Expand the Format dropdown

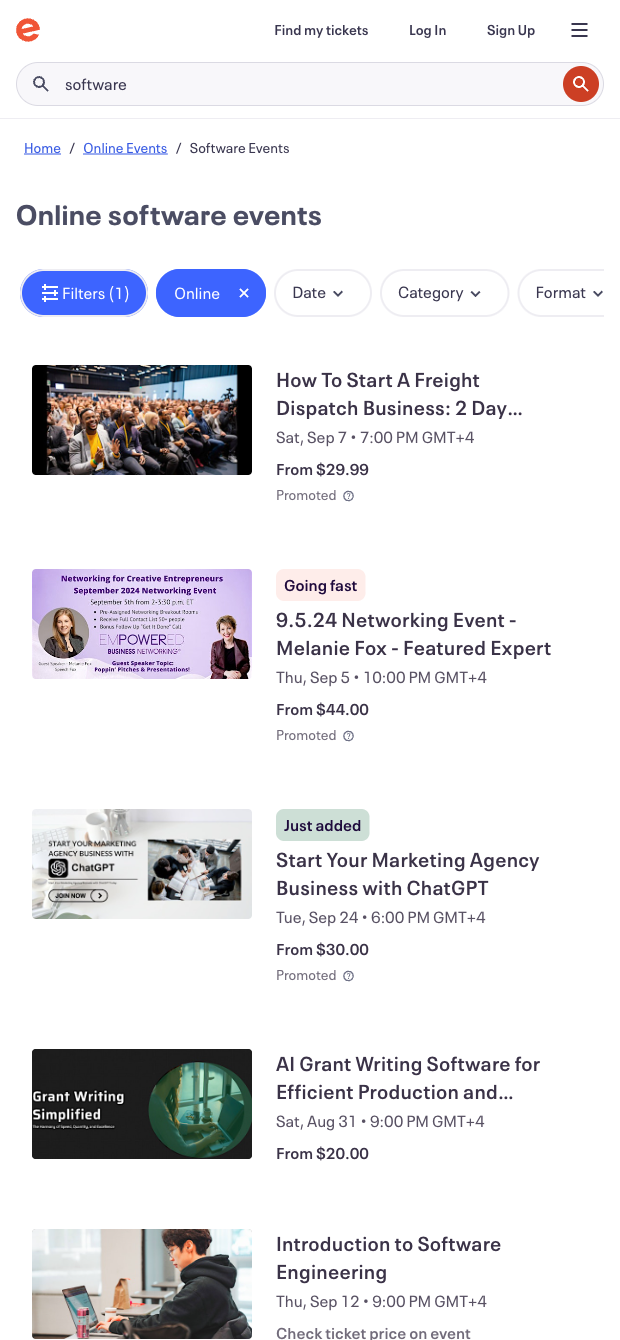pos(565,293)
